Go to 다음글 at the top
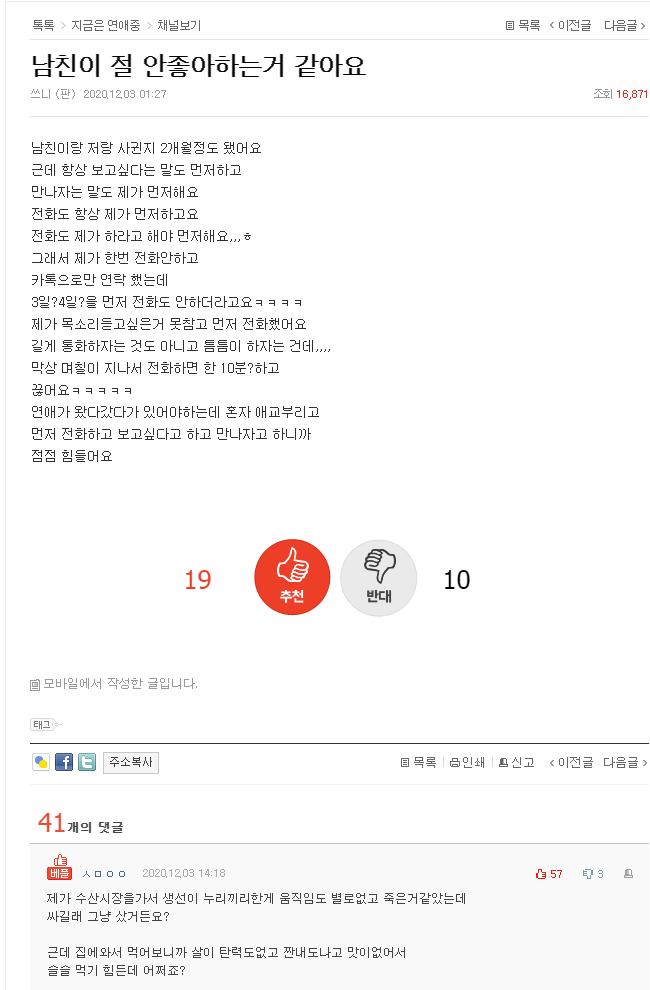 pyautogui.click(x=625, y=25)
